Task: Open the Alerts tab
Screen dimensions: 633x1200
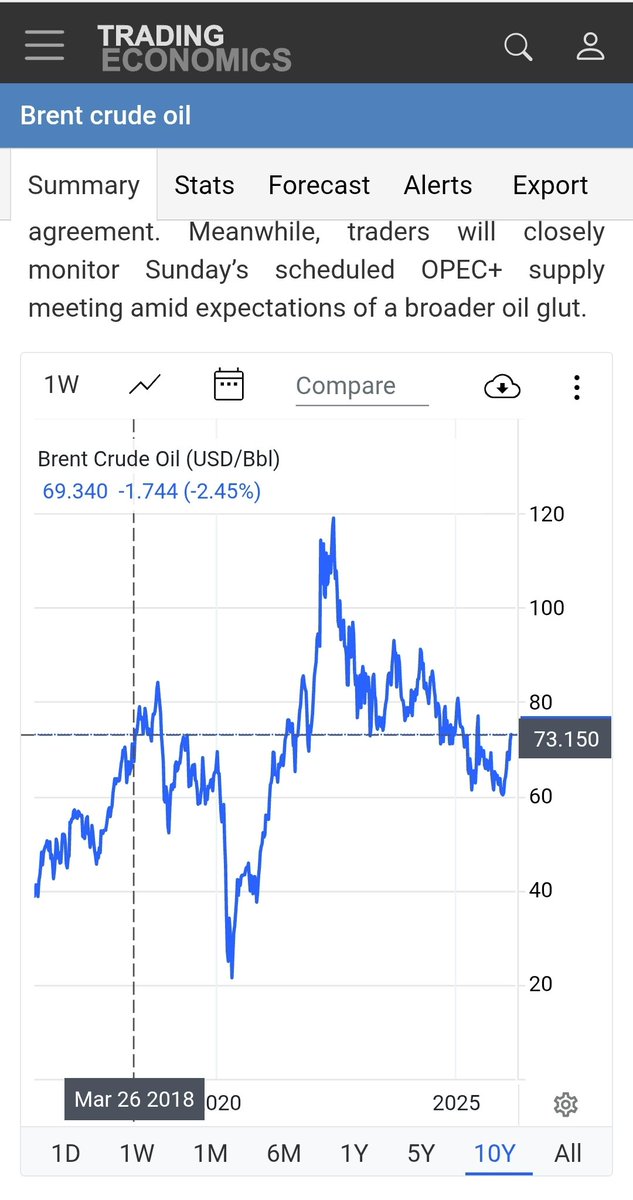Action: pyautogui.click(x=438, y=185)
